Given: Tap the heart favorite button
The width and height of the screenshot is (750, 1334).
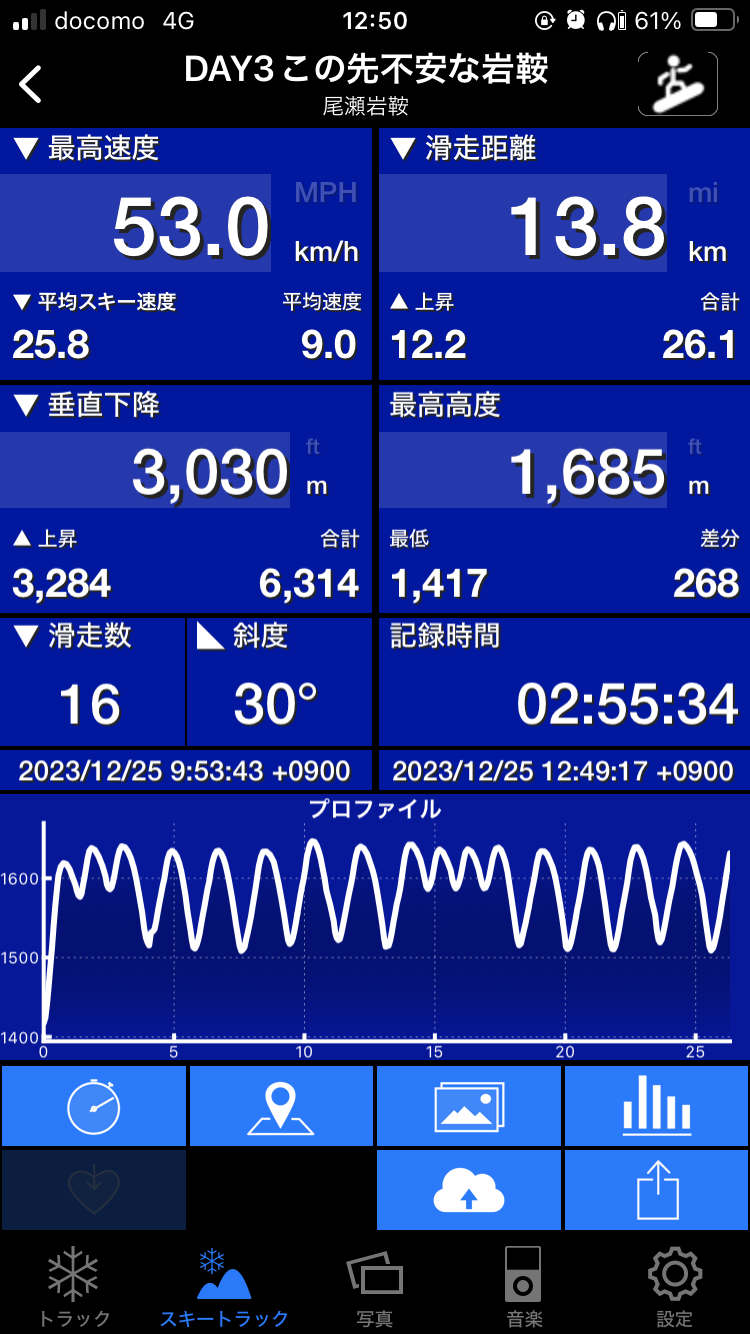Looking at the screenshot, I should tap(94, 1190).
